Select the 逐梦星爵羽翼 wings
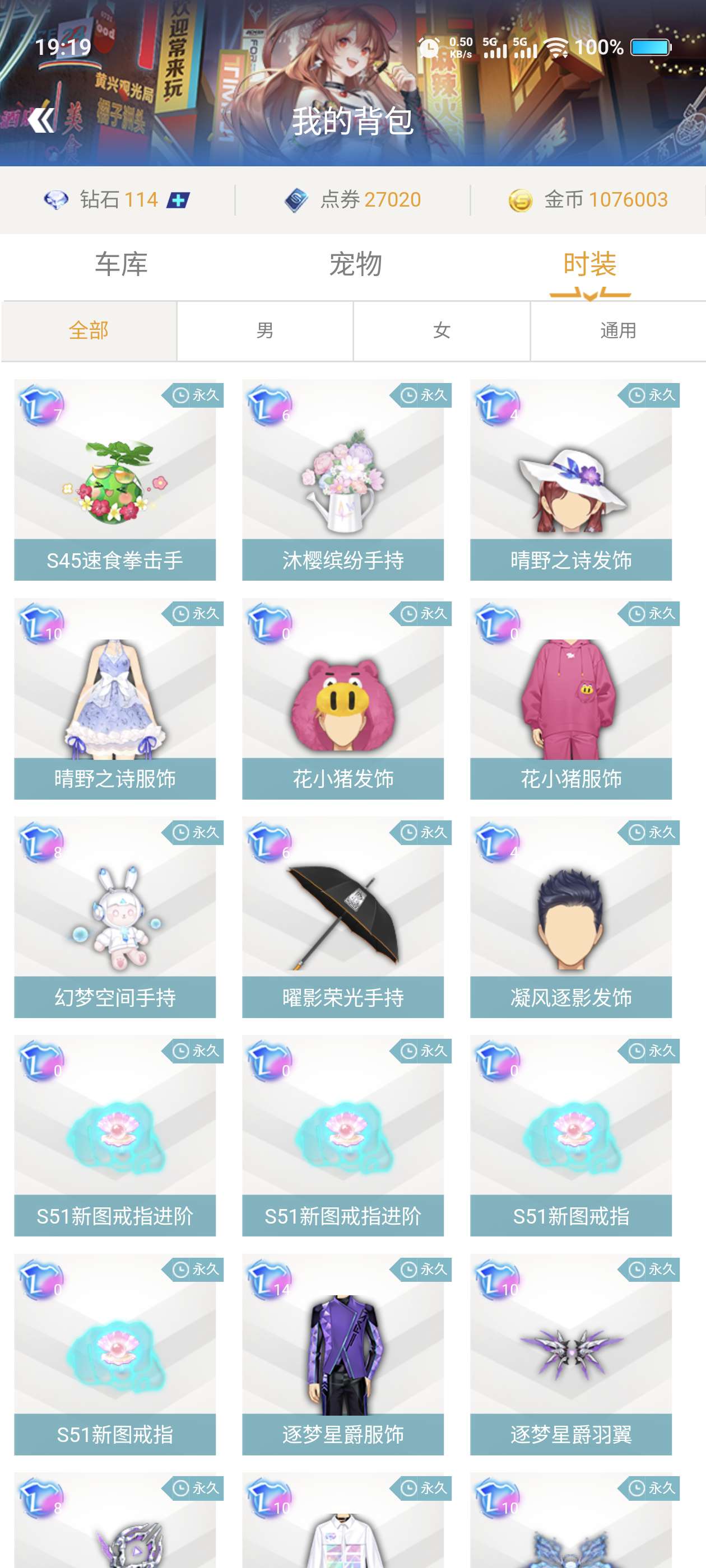Image resolution: width=706 pixels, height=1568 pixels. click(x=571, y=1354)
